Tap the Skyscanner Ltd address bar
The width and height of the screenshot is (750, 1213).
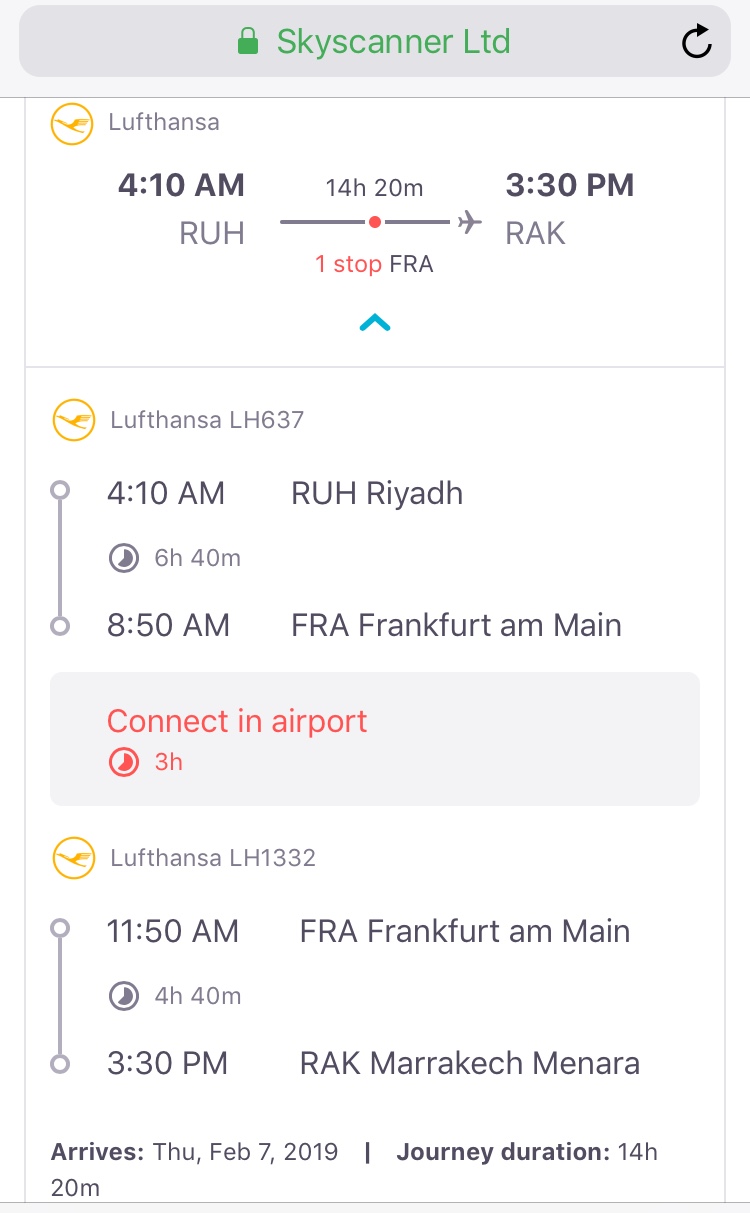point(374,41)
